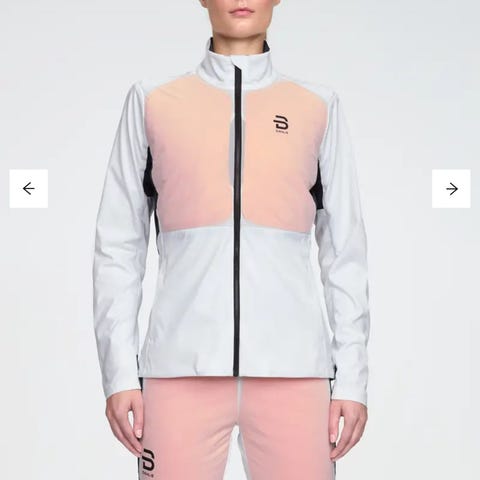
Task: Open the jacket product photo
Action: click(240, 240)
